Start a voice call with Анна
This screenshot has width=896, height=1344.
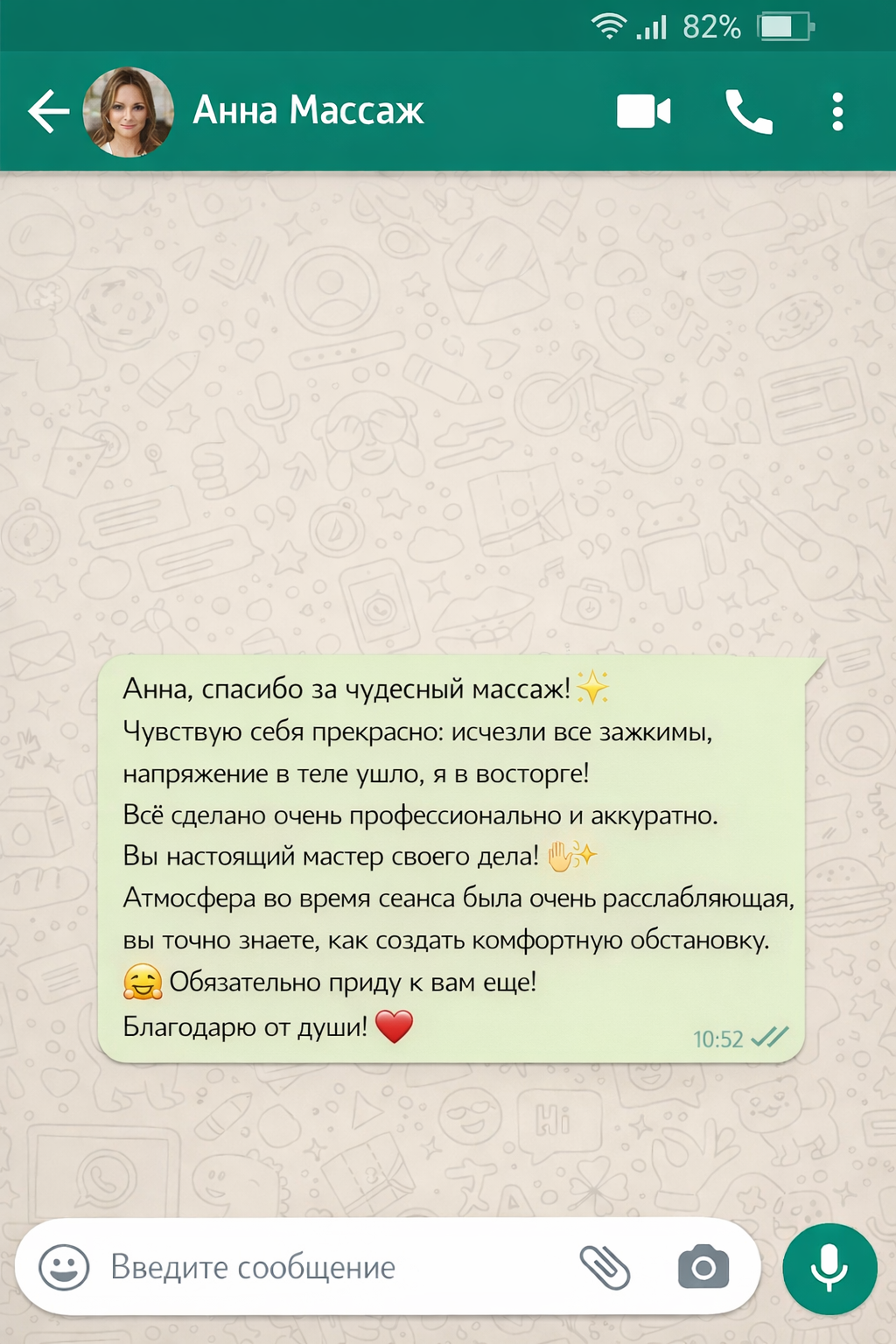coord(749,112)
